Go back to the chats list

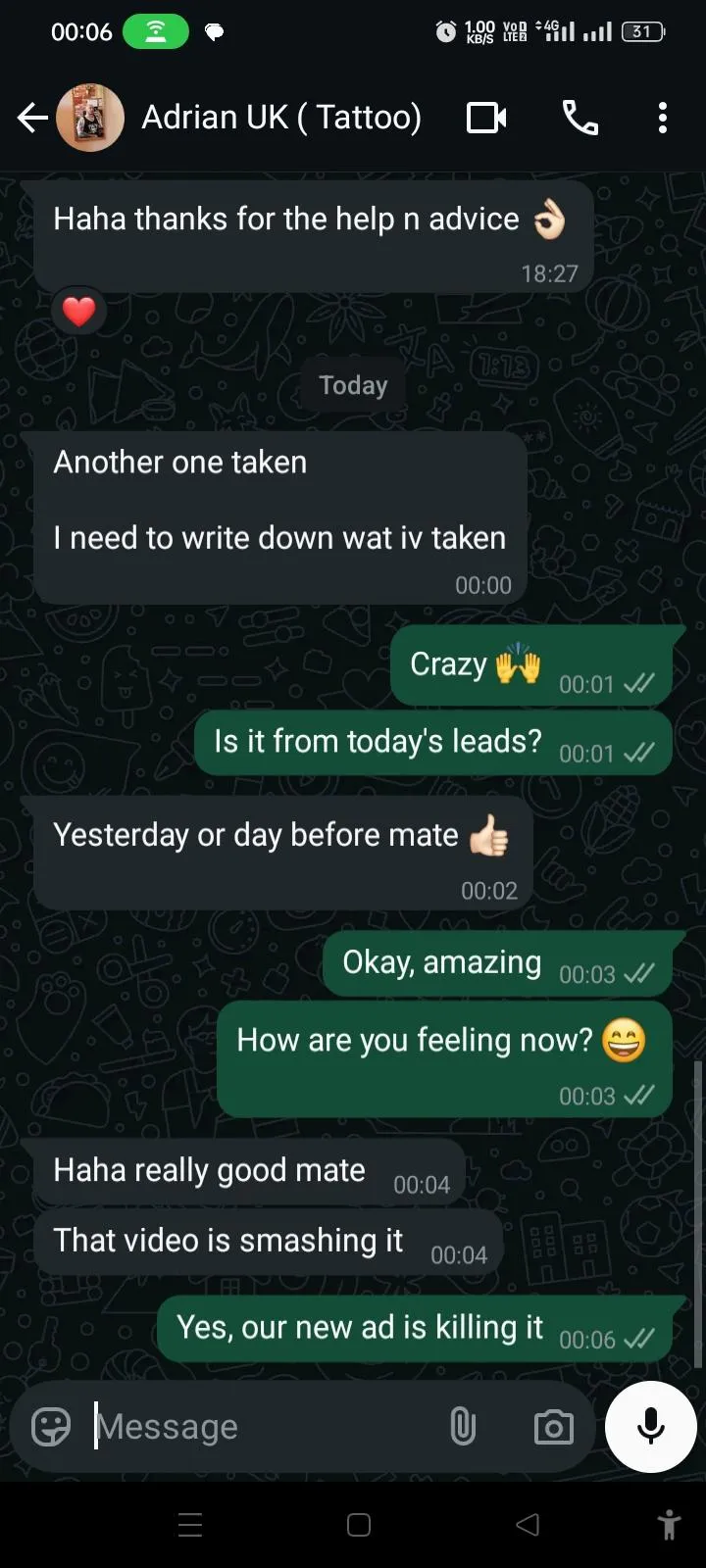coord(32,119)
